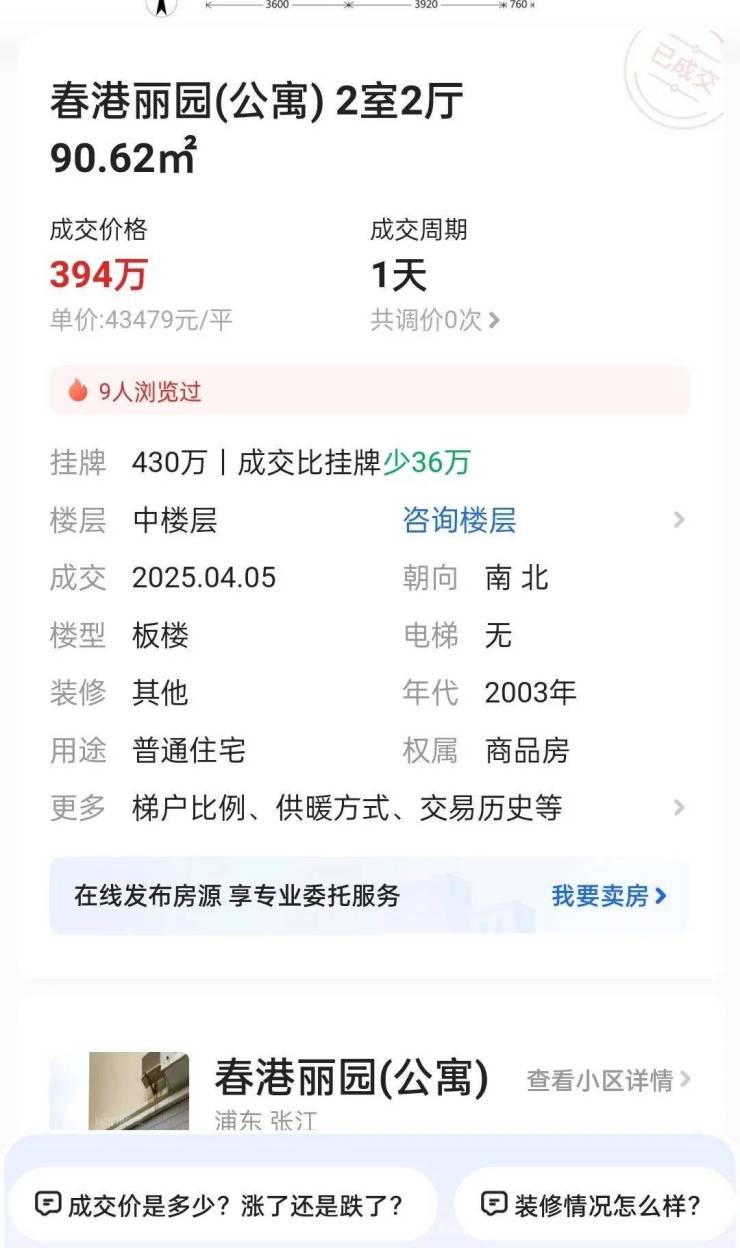Tap 我要卖房 to list your home
This screenshot has height=1248, width=740.
(x=608, y=895)
